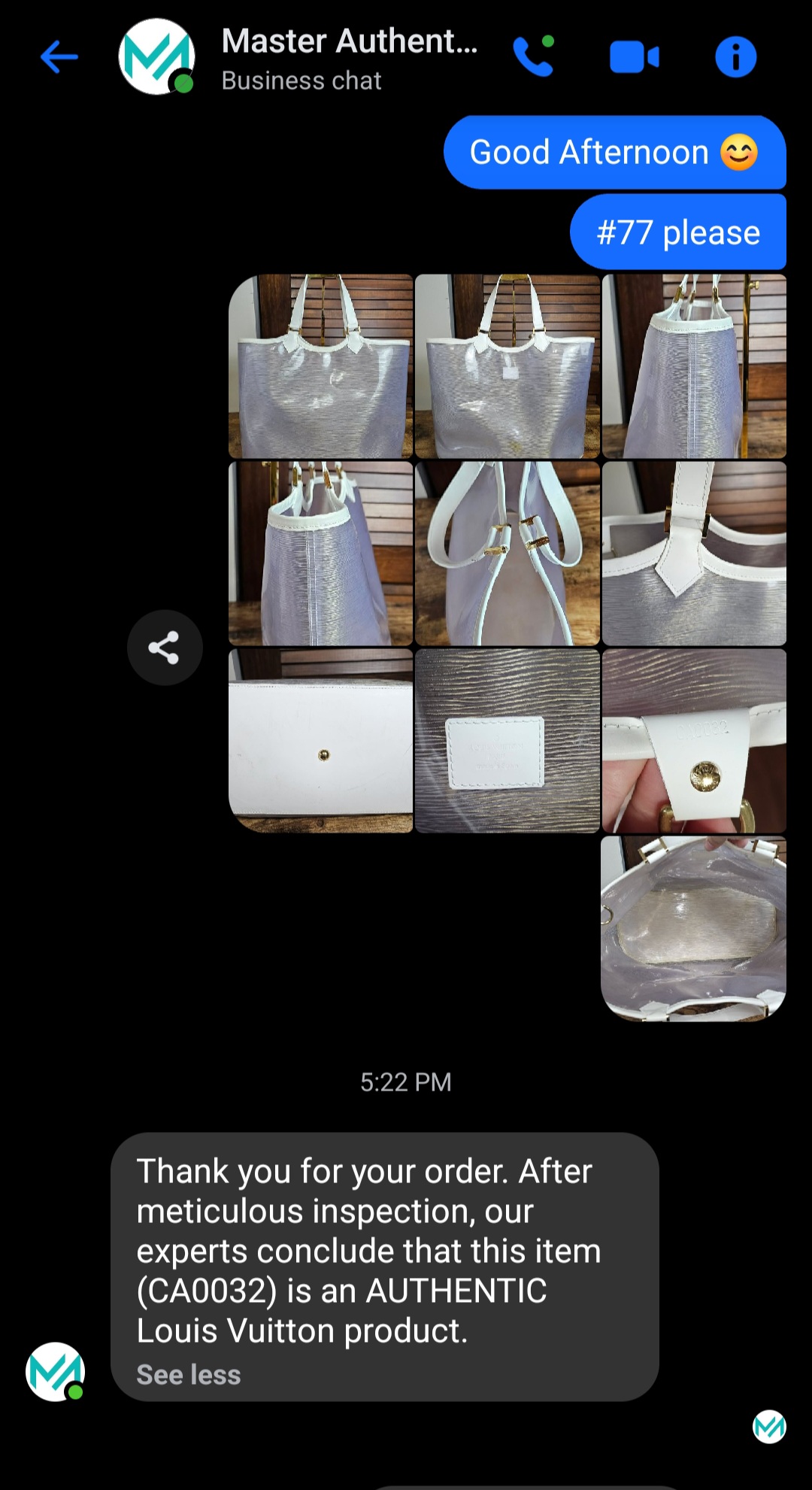The image size is (812, 1490).
Task: Go back to the chat list
Action: pyautogui.click(x=59, y=57)
